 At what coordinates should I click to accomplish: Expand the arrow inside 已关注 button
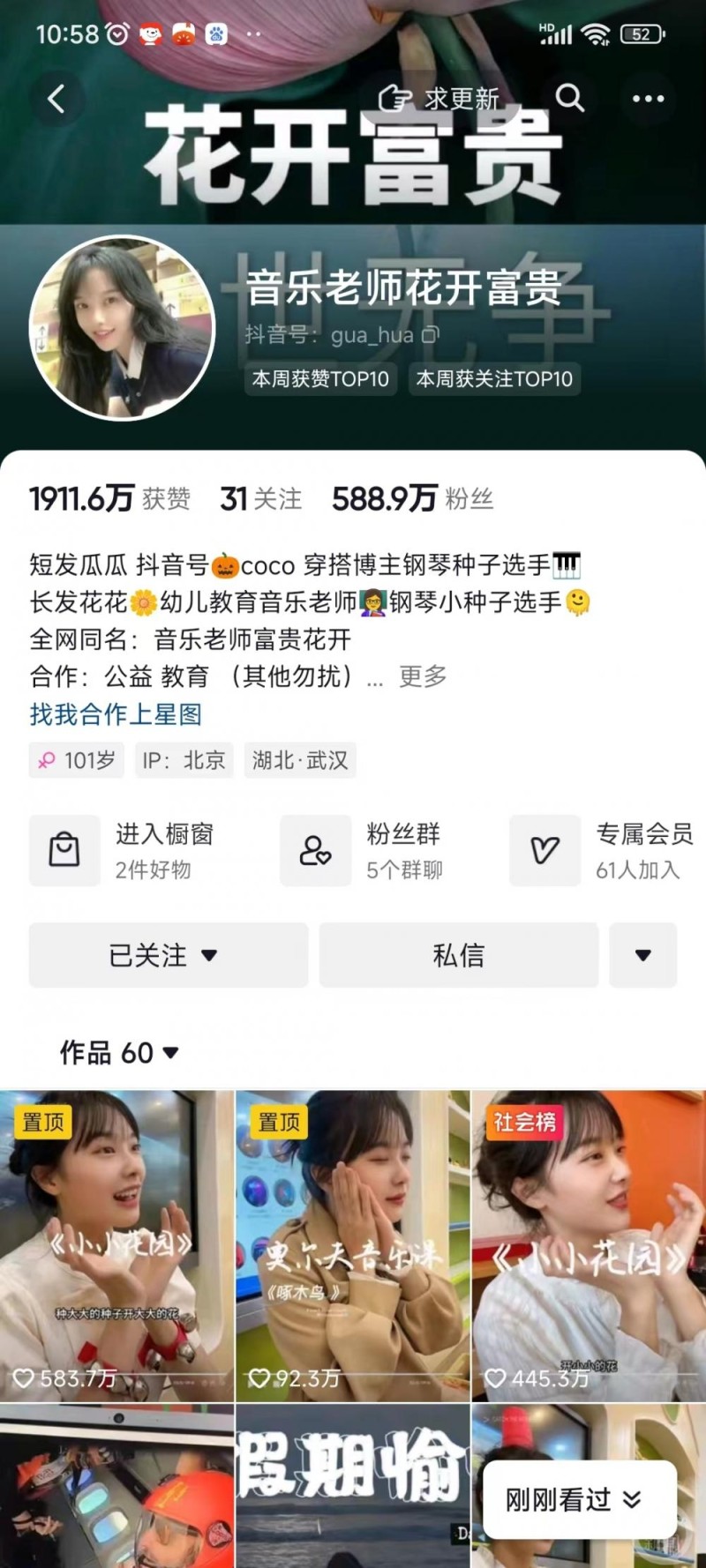209,955
